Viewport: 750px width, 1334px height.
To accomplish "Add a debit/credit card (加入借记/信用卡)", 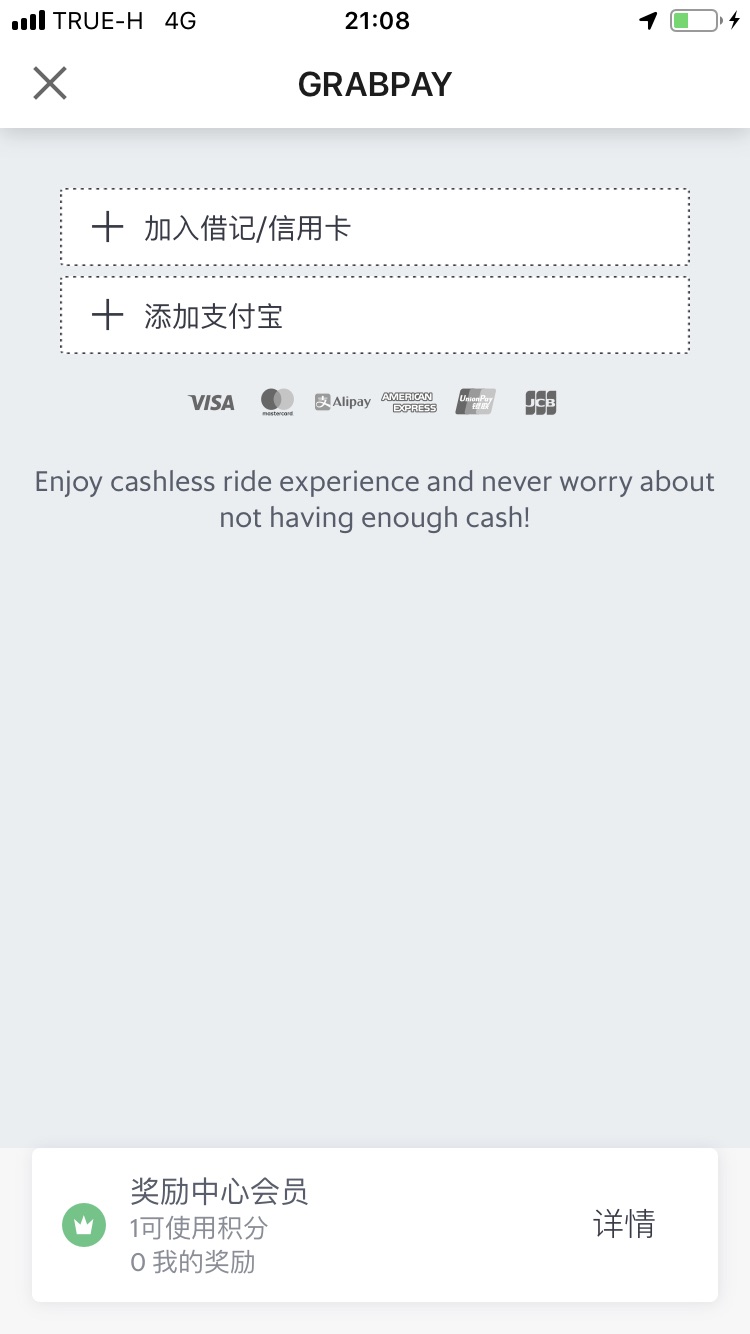I will (375, 227).
